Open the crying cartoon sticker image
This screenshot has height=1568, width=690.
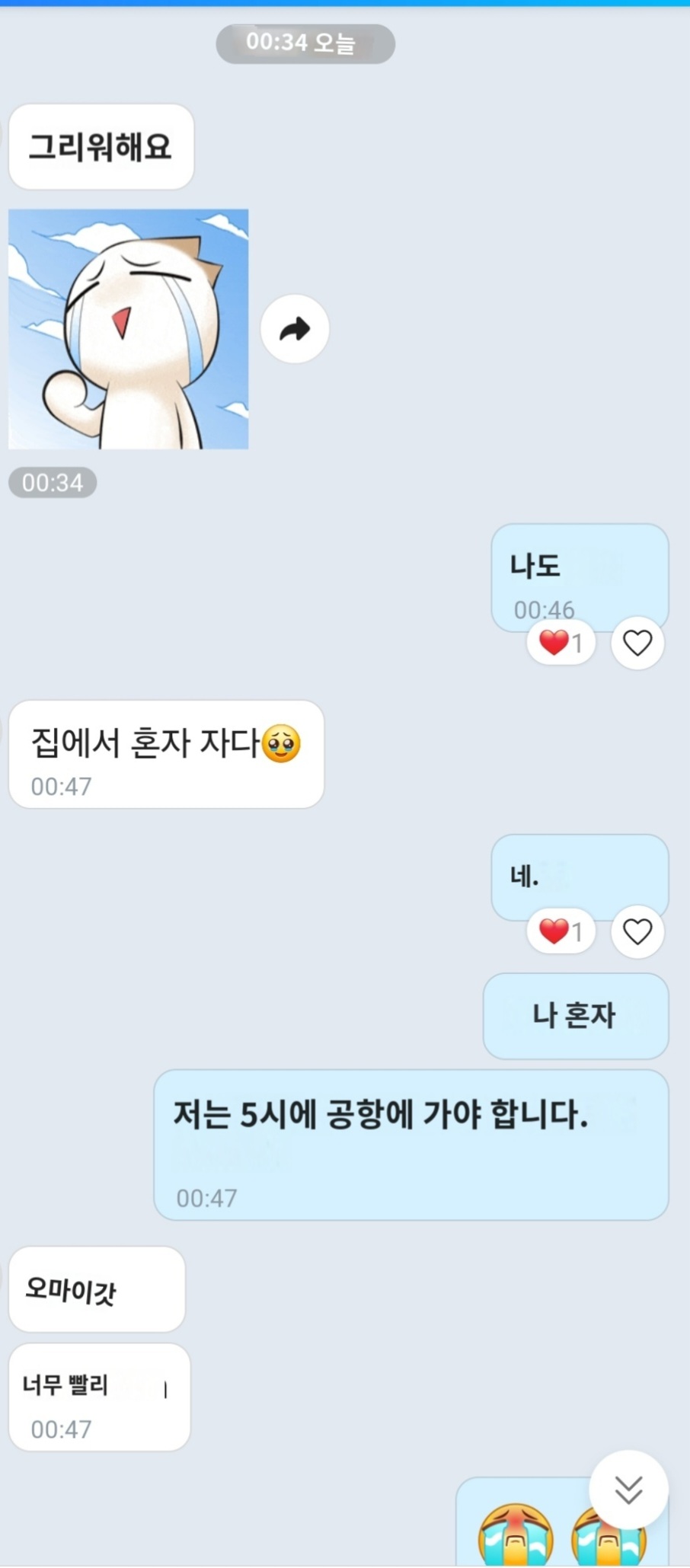tap(128, 329)
